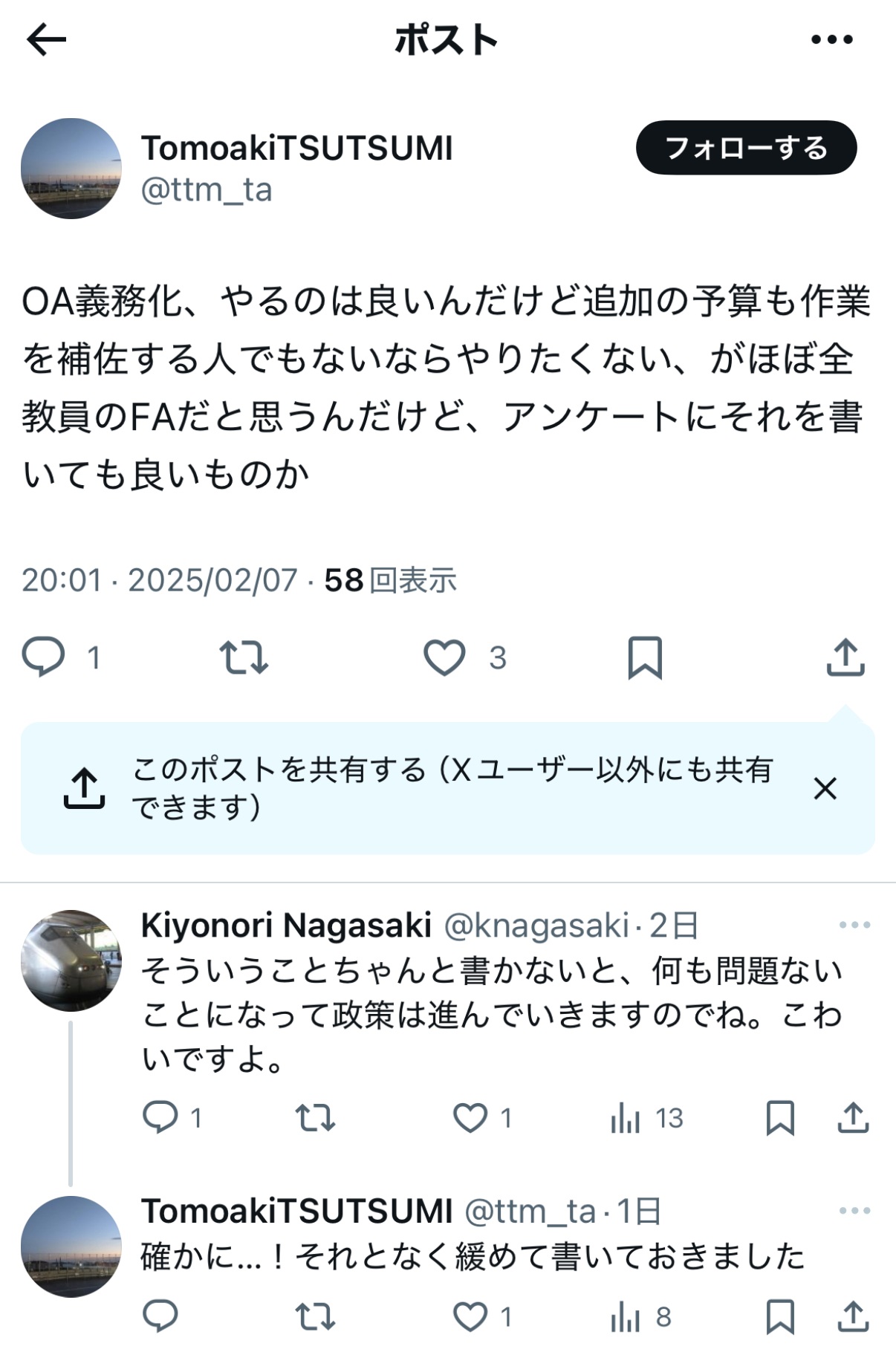This screenshot has height=1349, width=896.
Task: Go back using the arrow
Action: point(46,40)
